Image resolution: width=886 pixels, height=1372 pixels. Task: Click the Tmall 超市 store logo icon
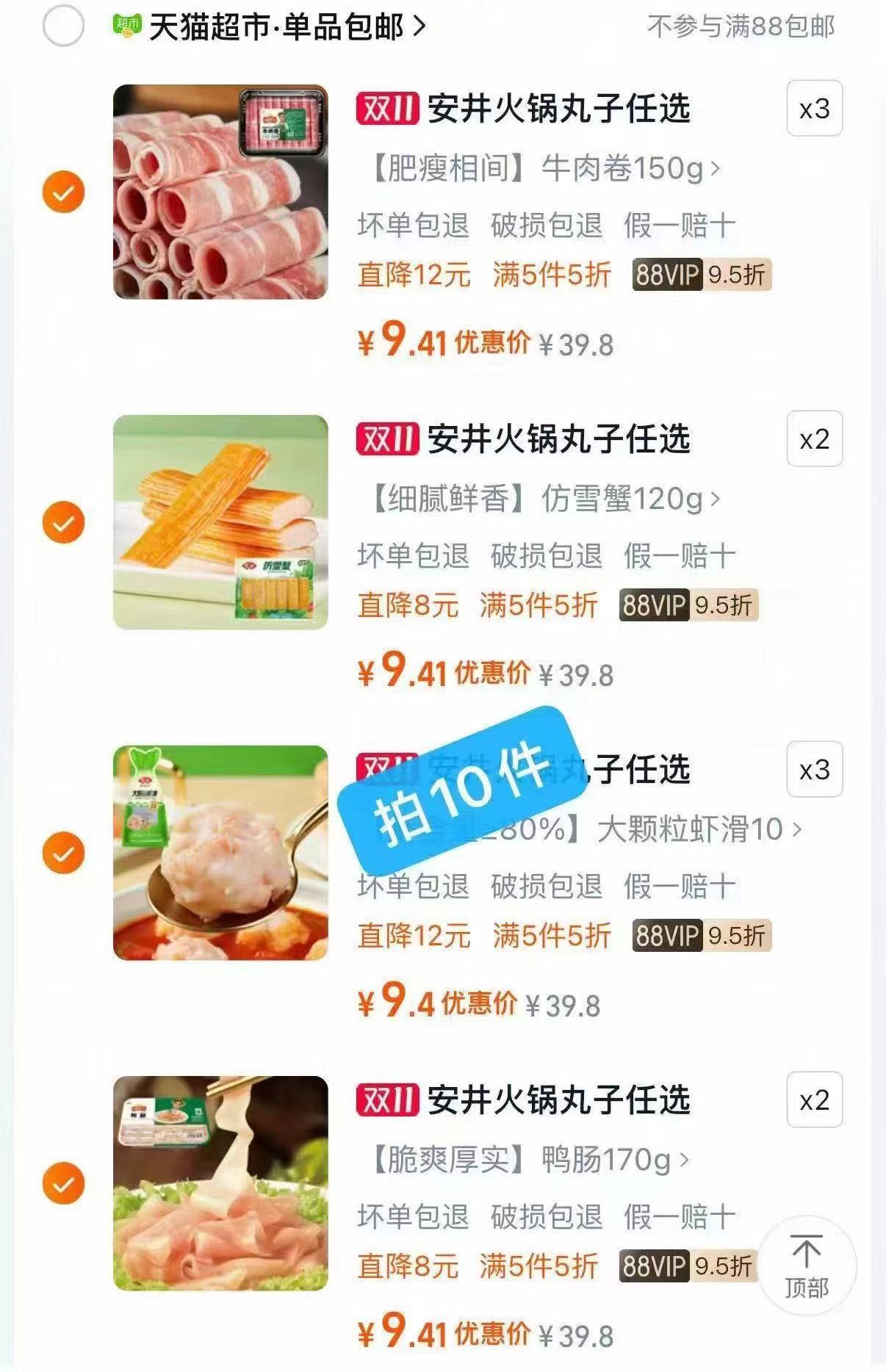(x=126, y=24)
